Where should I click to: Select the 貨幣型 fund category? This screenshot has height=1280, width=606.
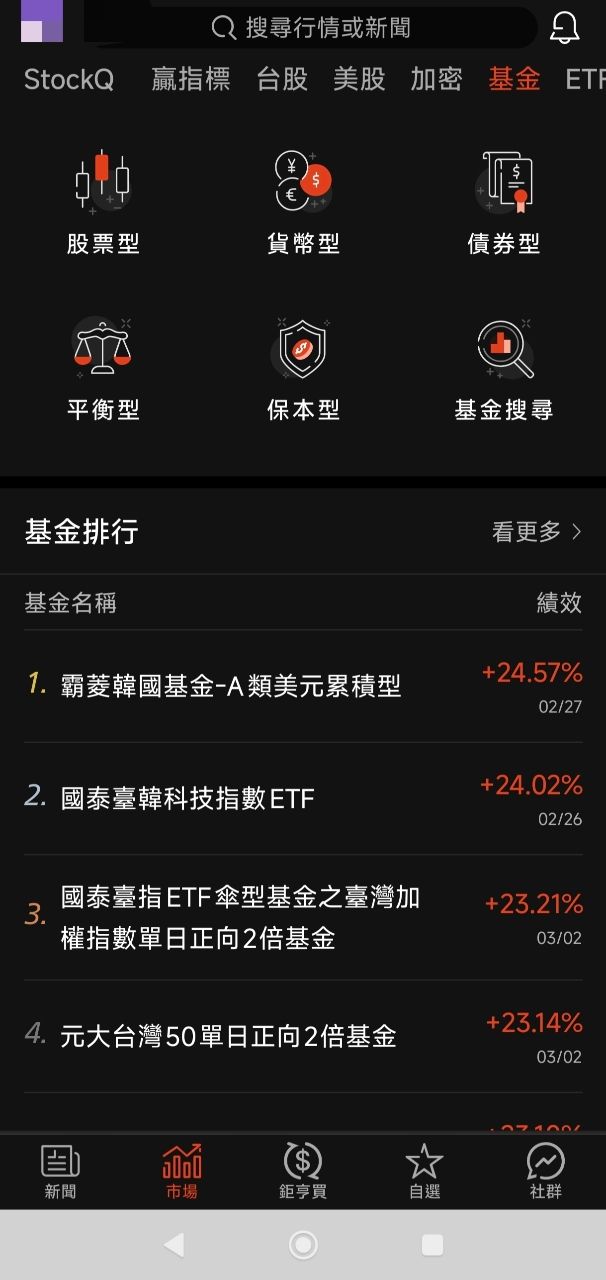point(303,202)
